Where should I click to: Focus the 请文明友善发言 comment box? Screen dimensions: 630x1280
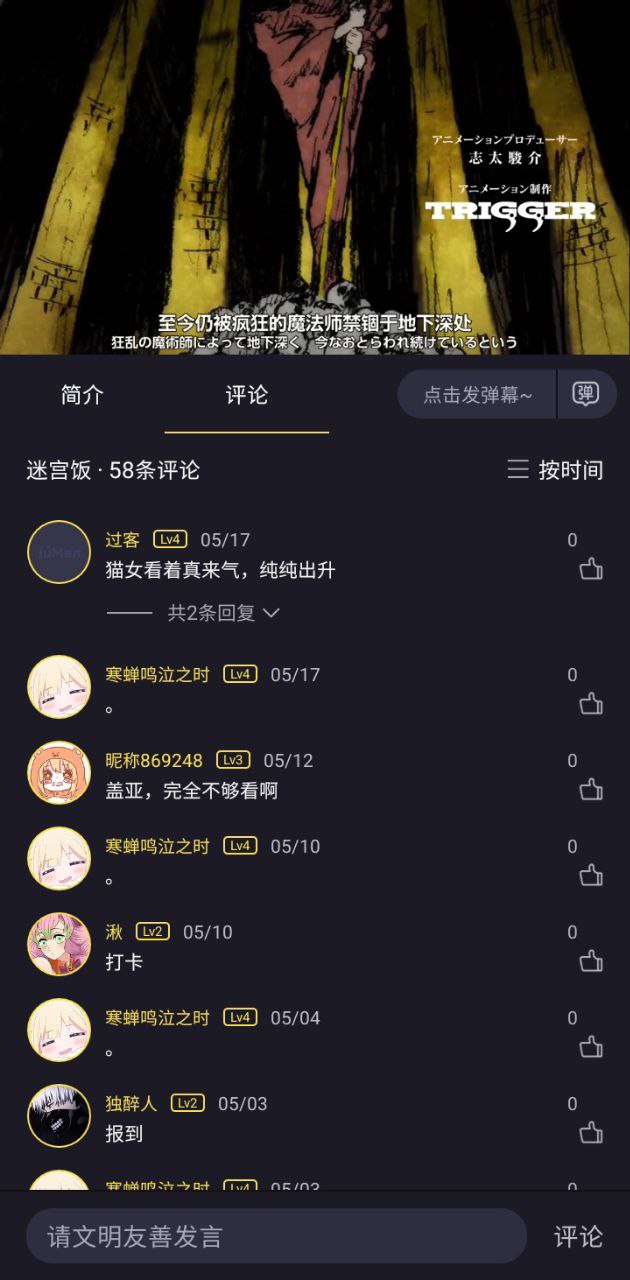point(276,1236)
